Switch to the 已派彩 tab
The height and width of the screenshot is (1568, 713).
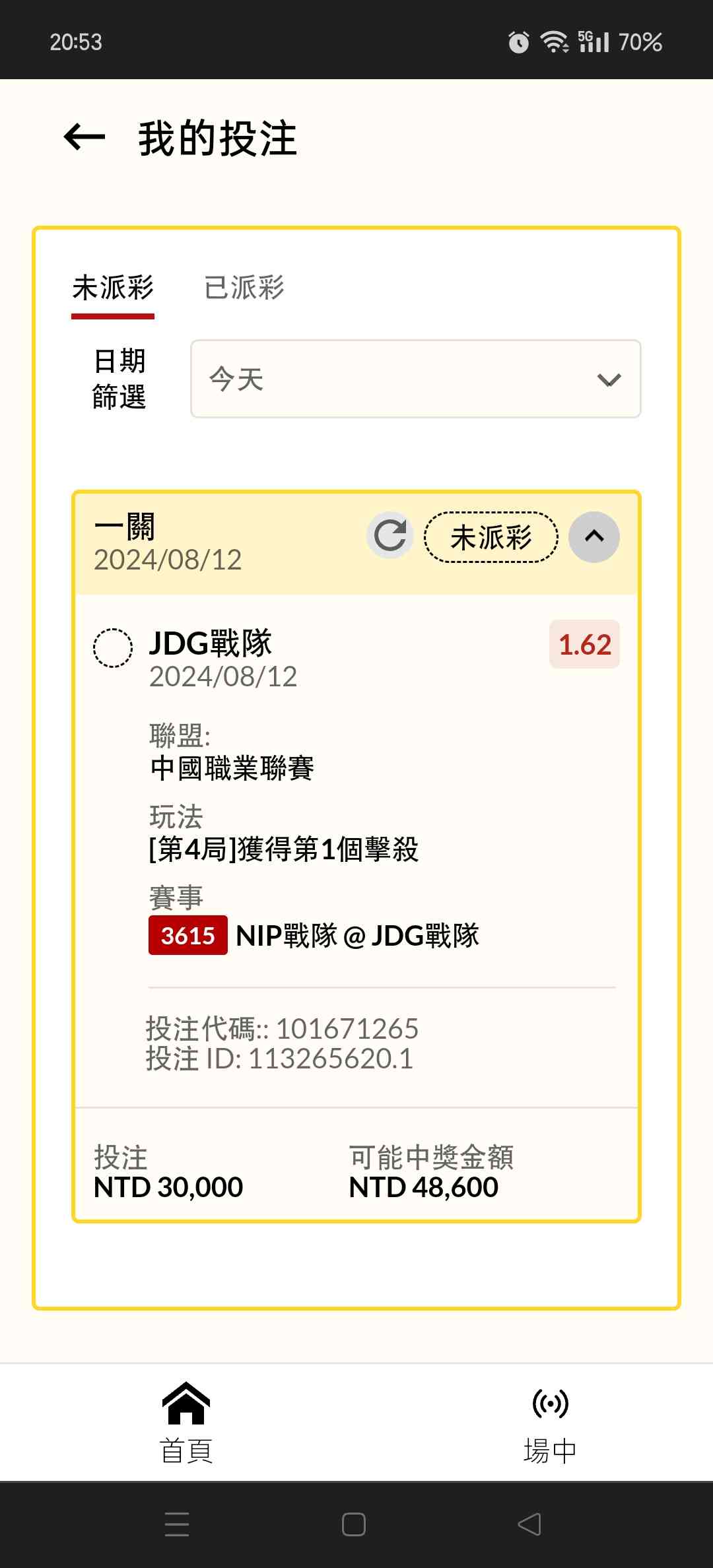pyautogui.click(x=244, y=288)
